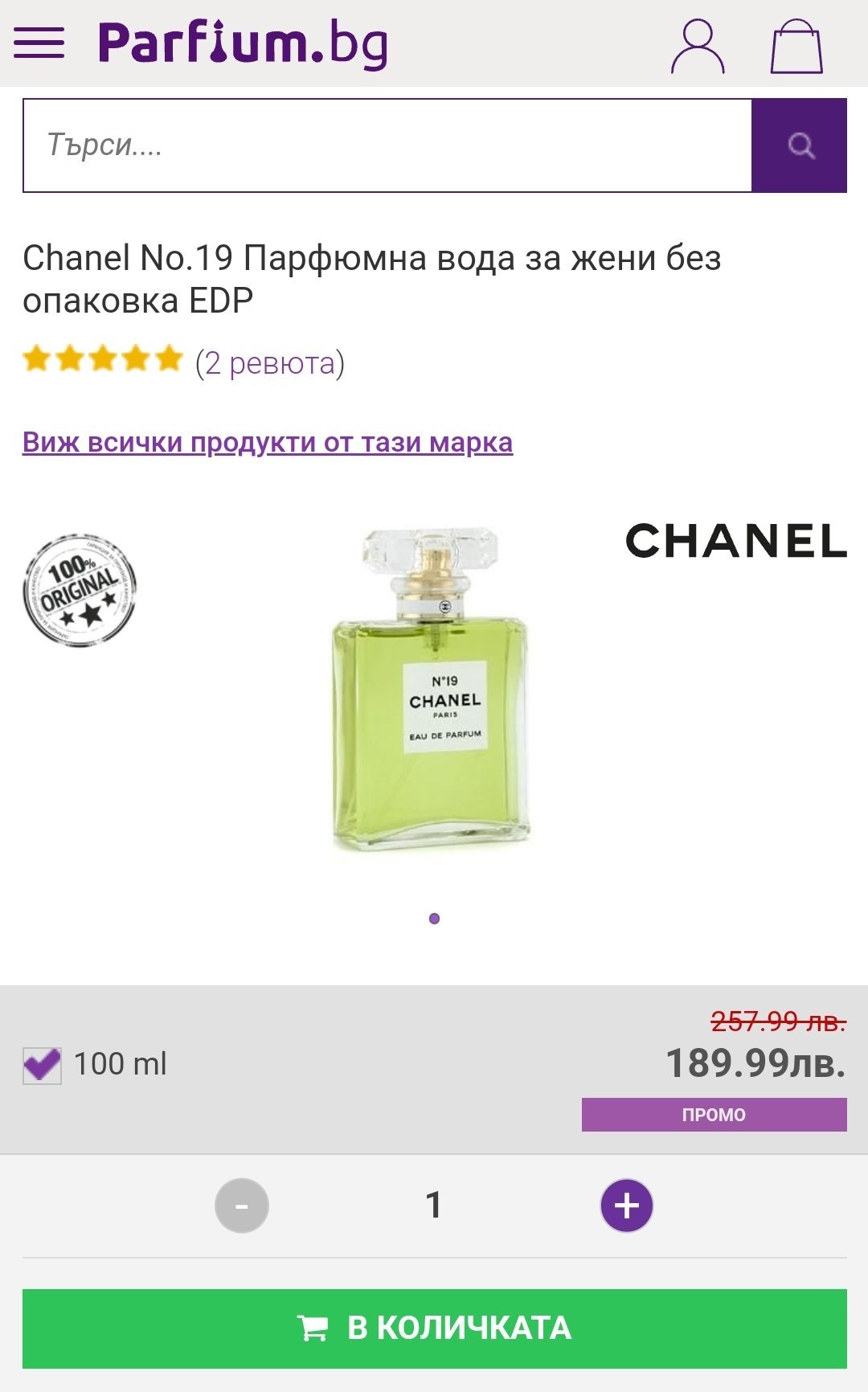Toggle the 100 ml size checkbox

pyautogui.click(x=42, y=1066)
